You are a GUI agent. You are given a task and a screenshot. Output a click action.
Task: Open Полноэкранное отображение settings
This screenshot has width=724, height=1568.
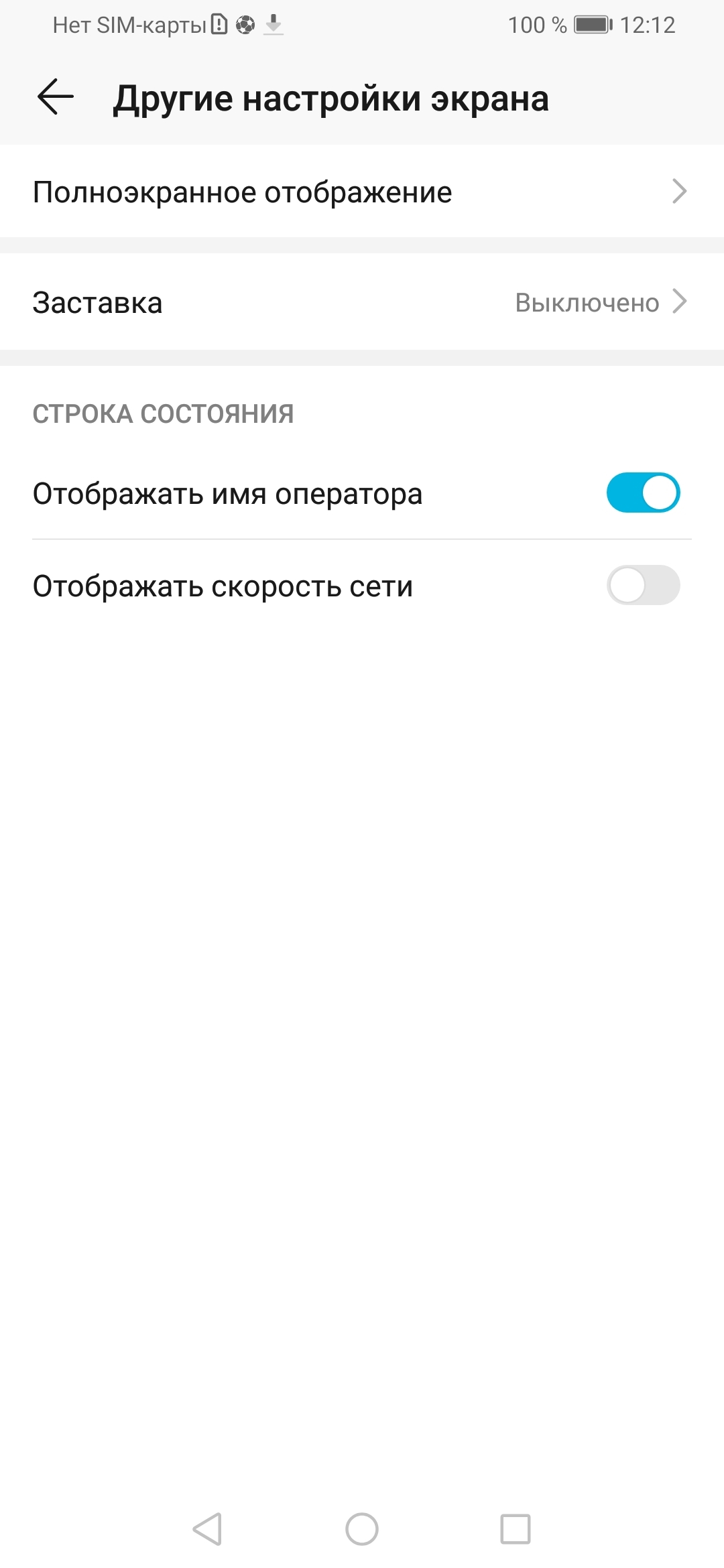pos(362,192)
